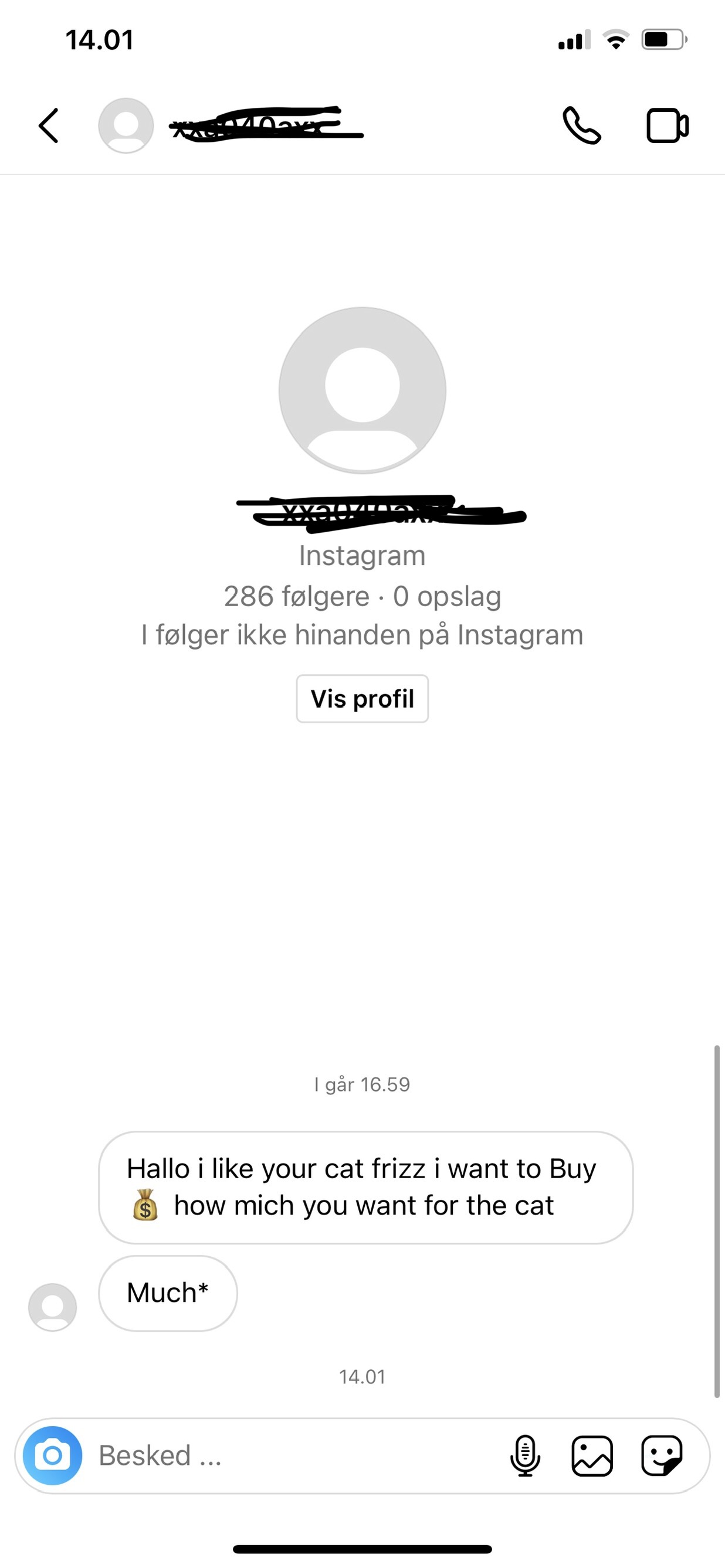Tap the Vis profil button
Screen dimensions: 725x1568
[362, 699]
